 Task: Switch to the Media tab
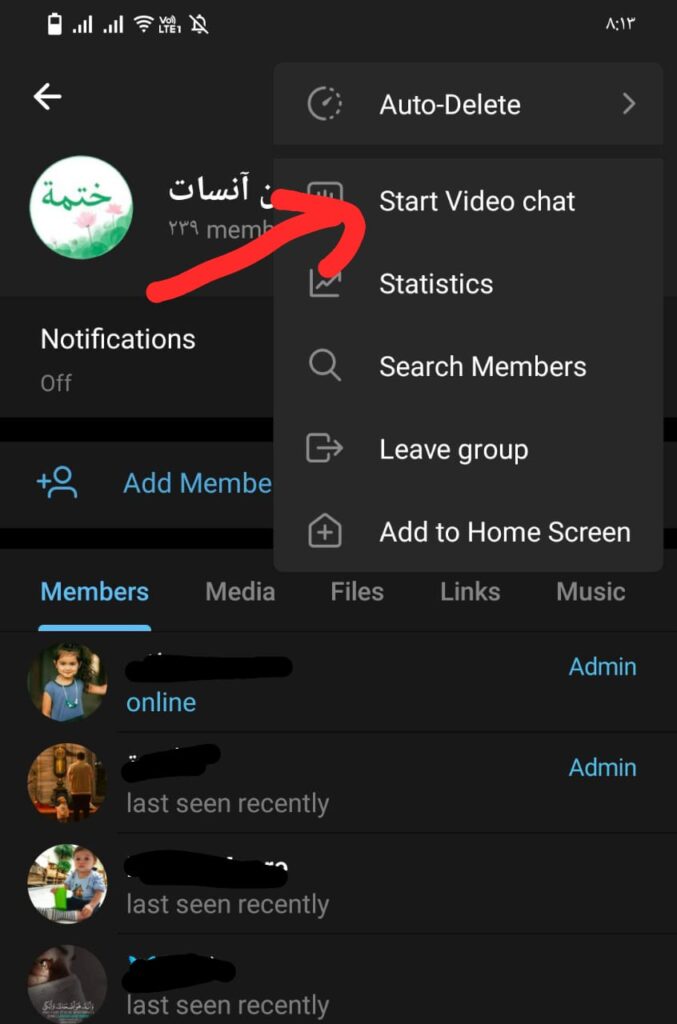click(x=240, y=592)
